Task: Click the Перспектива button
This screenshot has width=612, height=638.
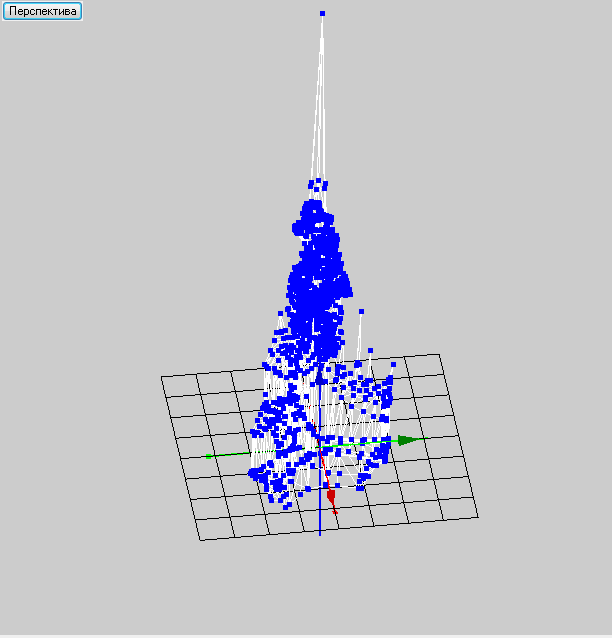Action: tap(42, 11)
